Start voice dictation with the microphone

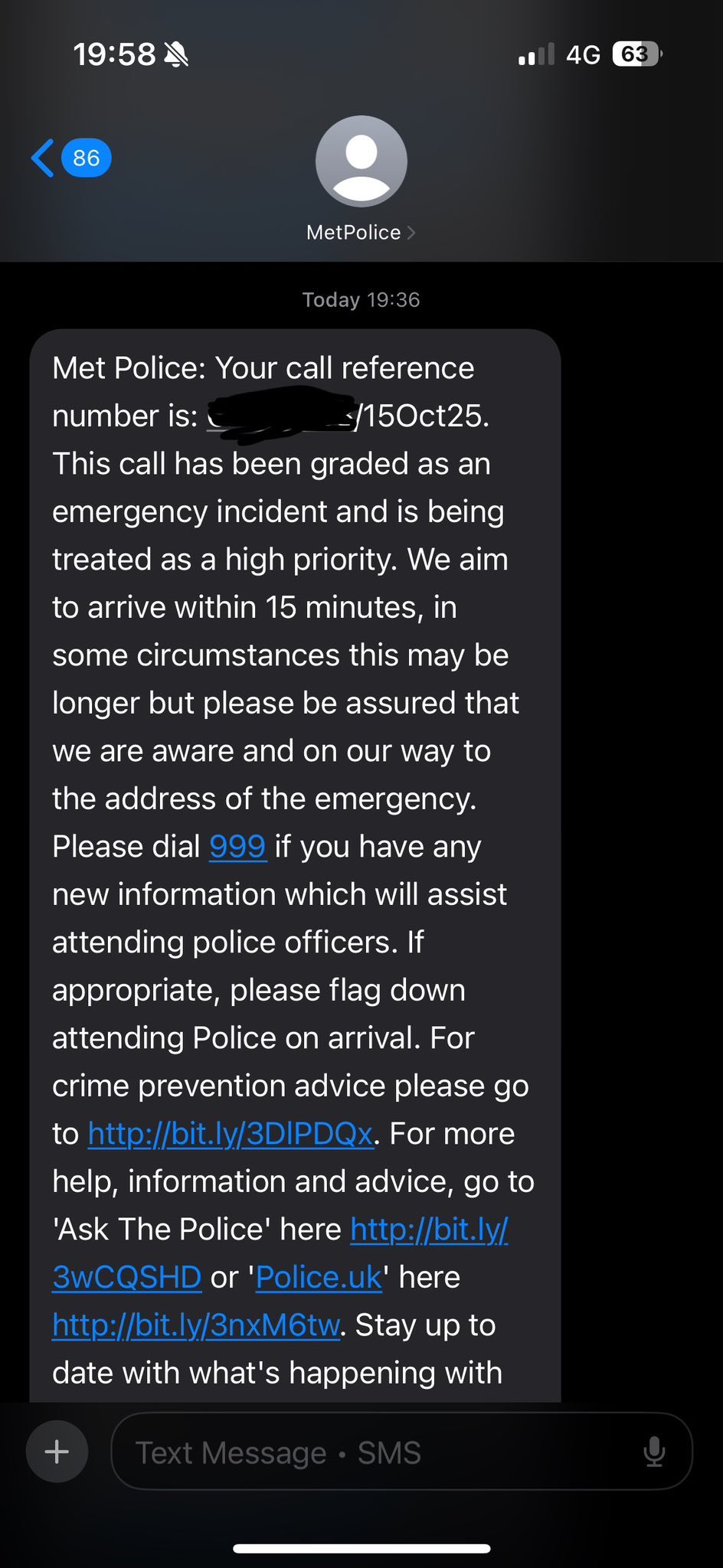(x=653, y=1452)
